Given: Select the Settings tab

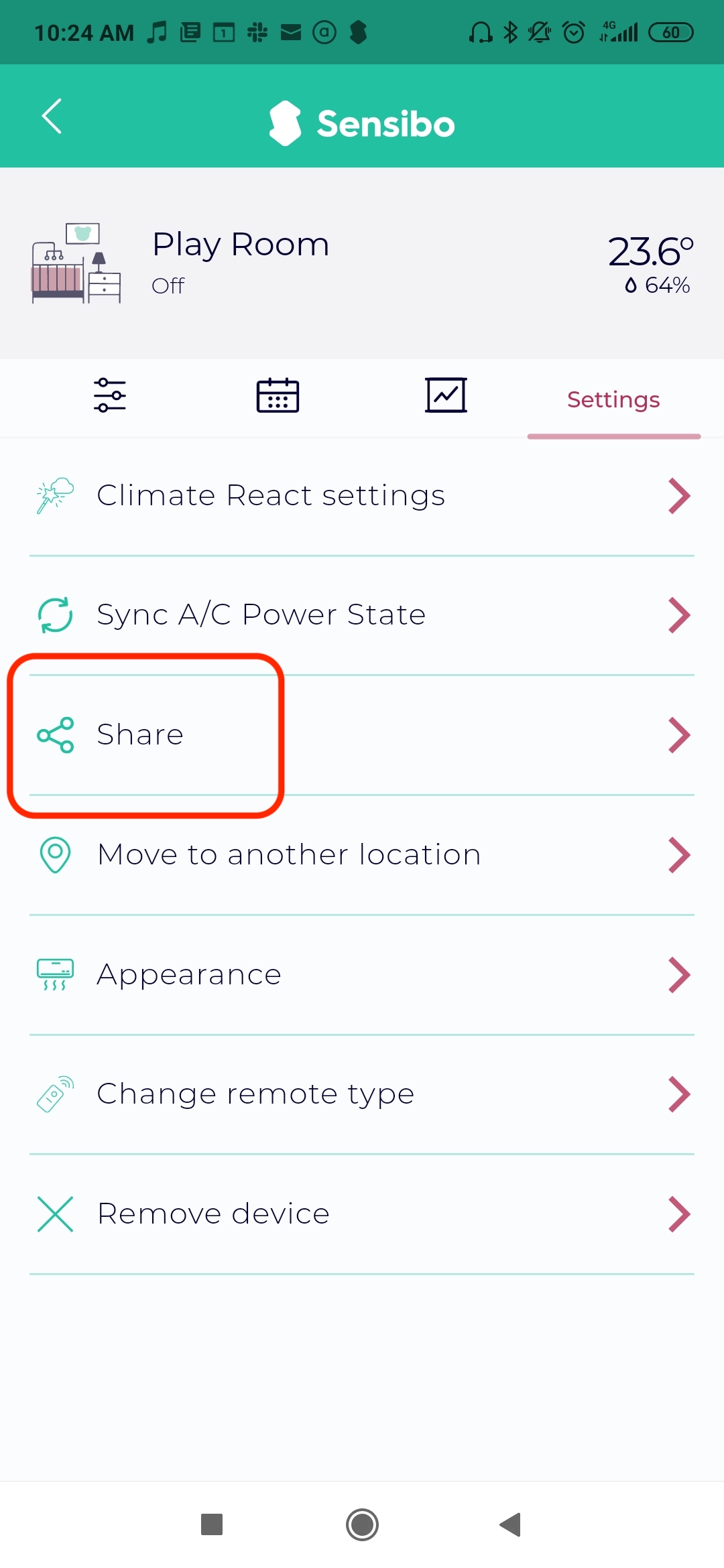Looking at the screenshot, I should pos(613,400).
